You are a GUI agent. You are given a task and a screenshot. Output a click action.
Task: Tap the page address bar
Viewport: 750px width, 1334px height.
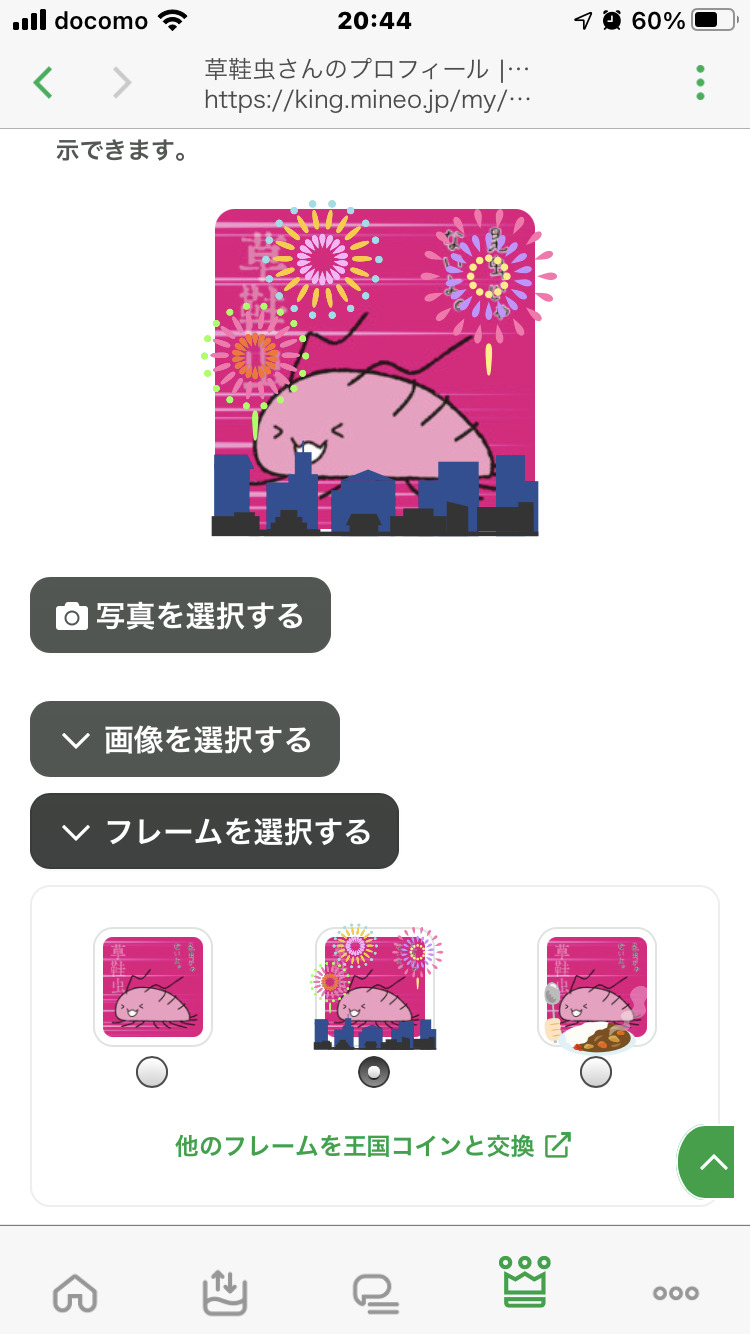[370, 84]
